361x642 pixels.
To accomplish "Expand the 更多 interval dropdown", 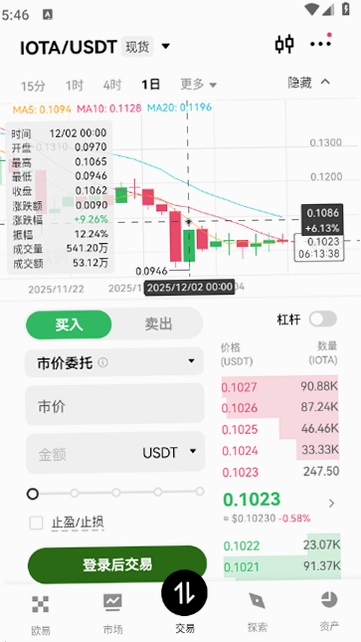I will 199,84.
